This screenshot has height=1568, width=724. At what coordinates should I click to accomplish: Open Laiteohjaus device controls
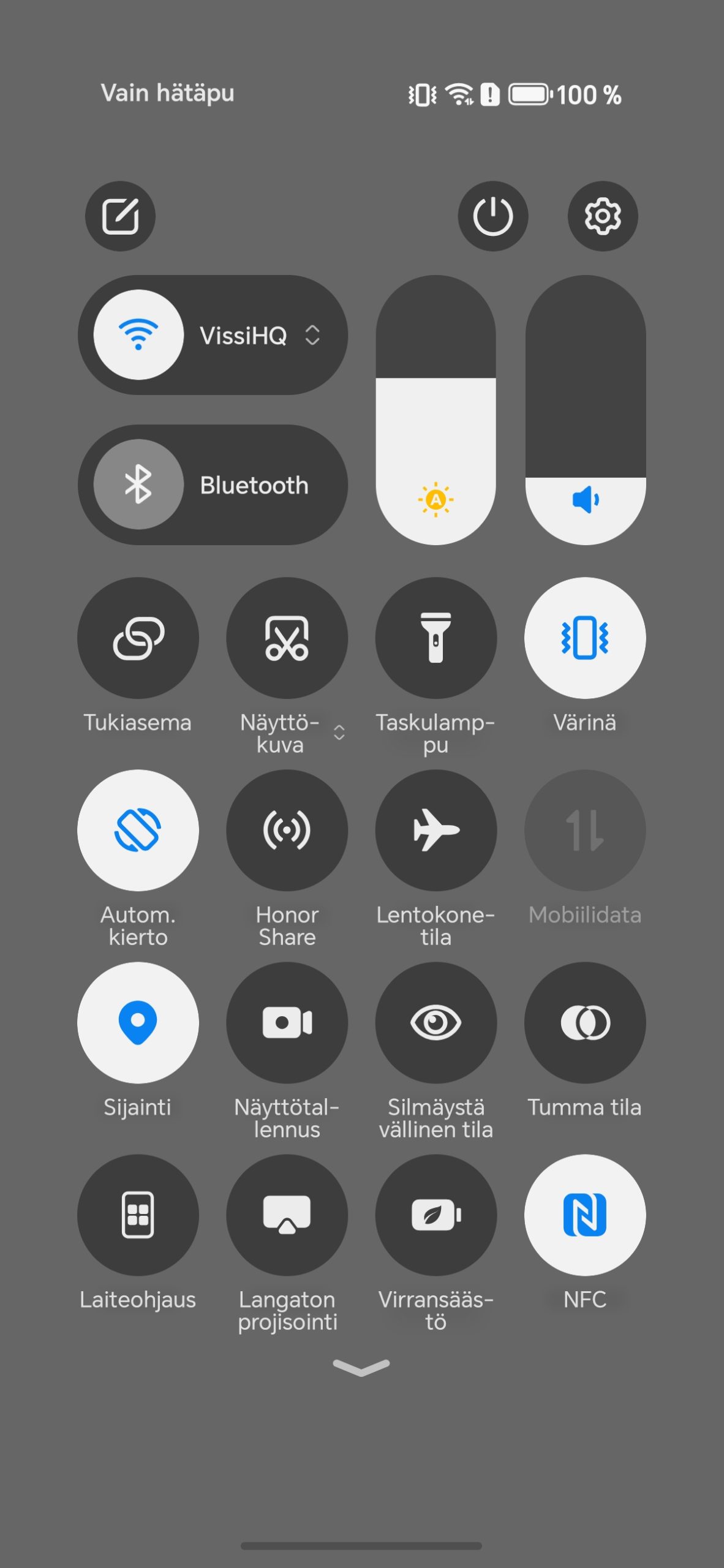click(138, 1215)
